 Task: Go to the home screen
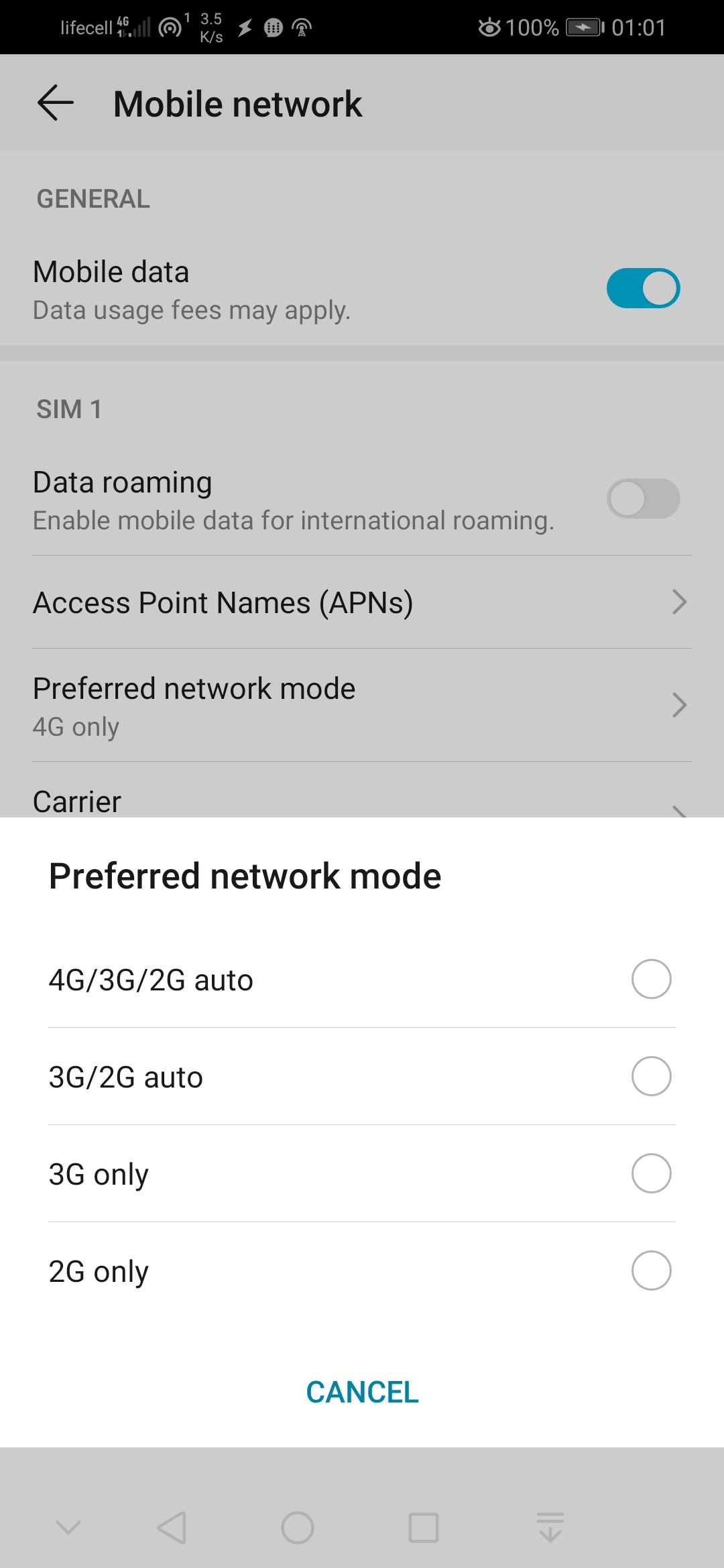(298, 1528)
